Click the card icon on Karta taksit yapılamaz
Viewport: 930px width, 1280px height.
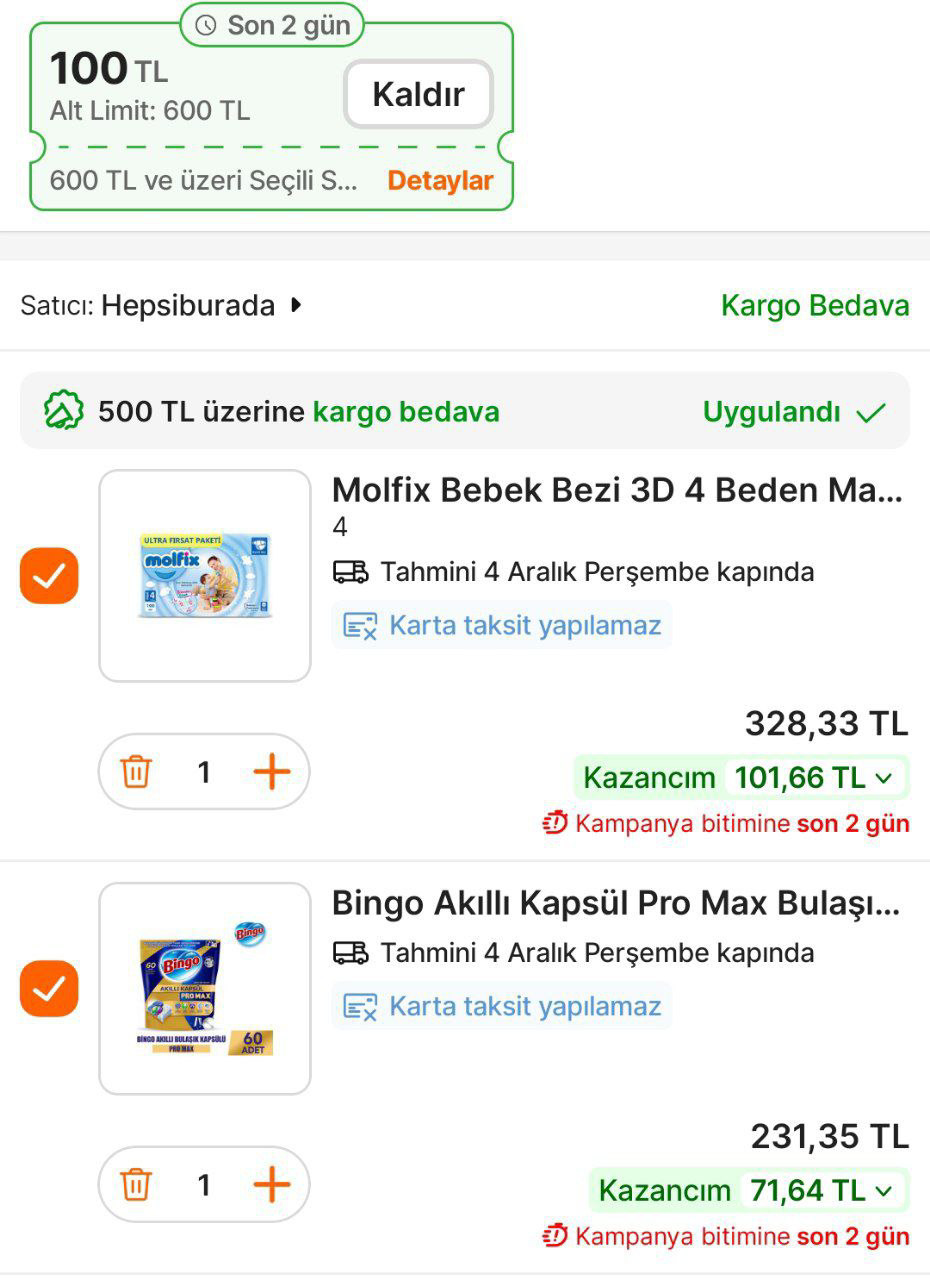coord(360,624)
